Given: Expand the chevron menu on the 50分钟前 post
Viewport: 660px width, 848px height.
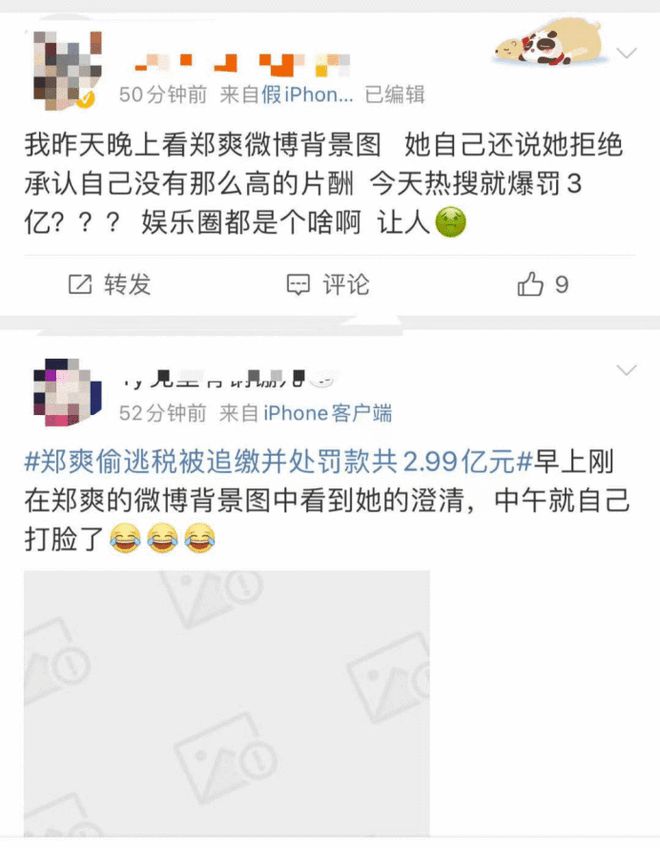Looking at the screenshot, I should [x=627, y=53].
